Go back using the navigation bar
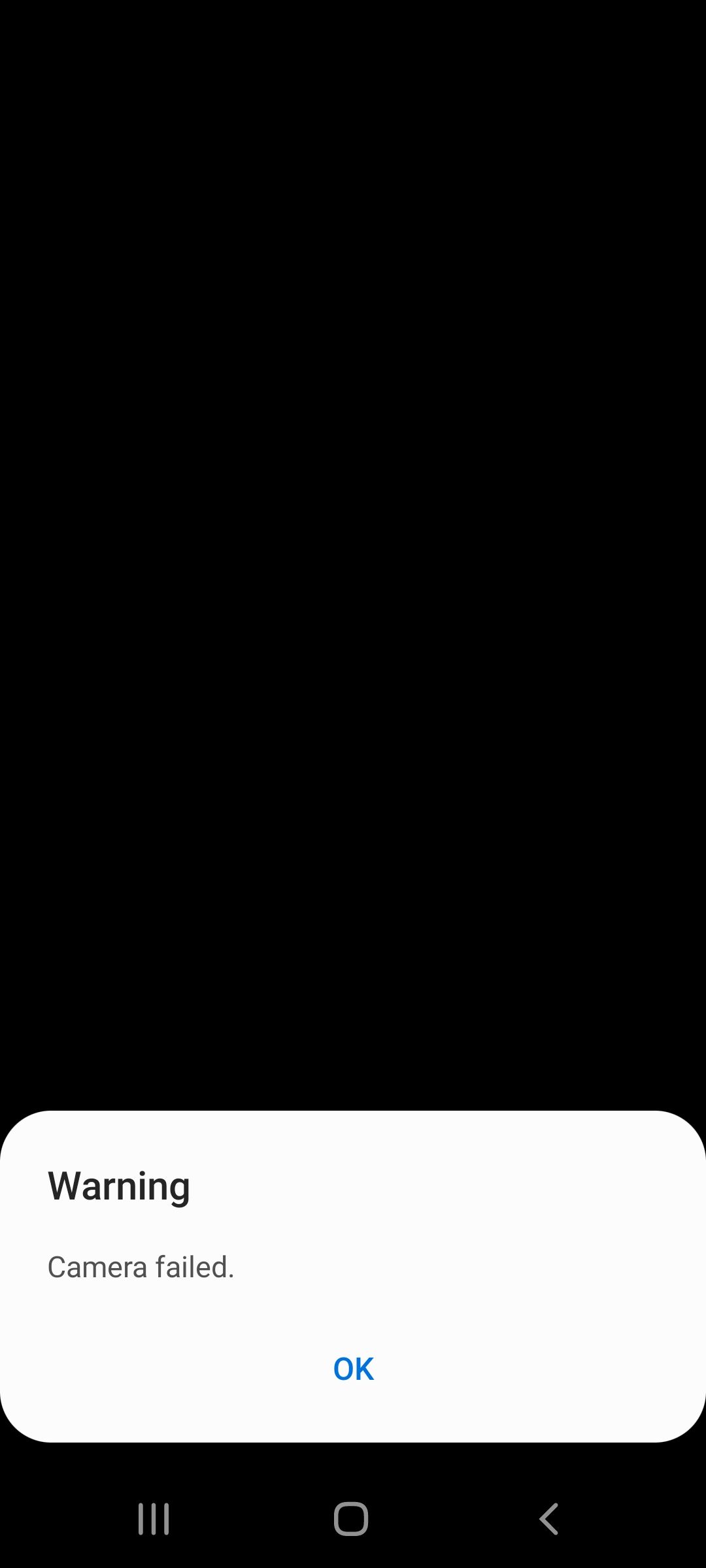The width and height of the screenshot is (706, 1568). [x=549, y=1519]
